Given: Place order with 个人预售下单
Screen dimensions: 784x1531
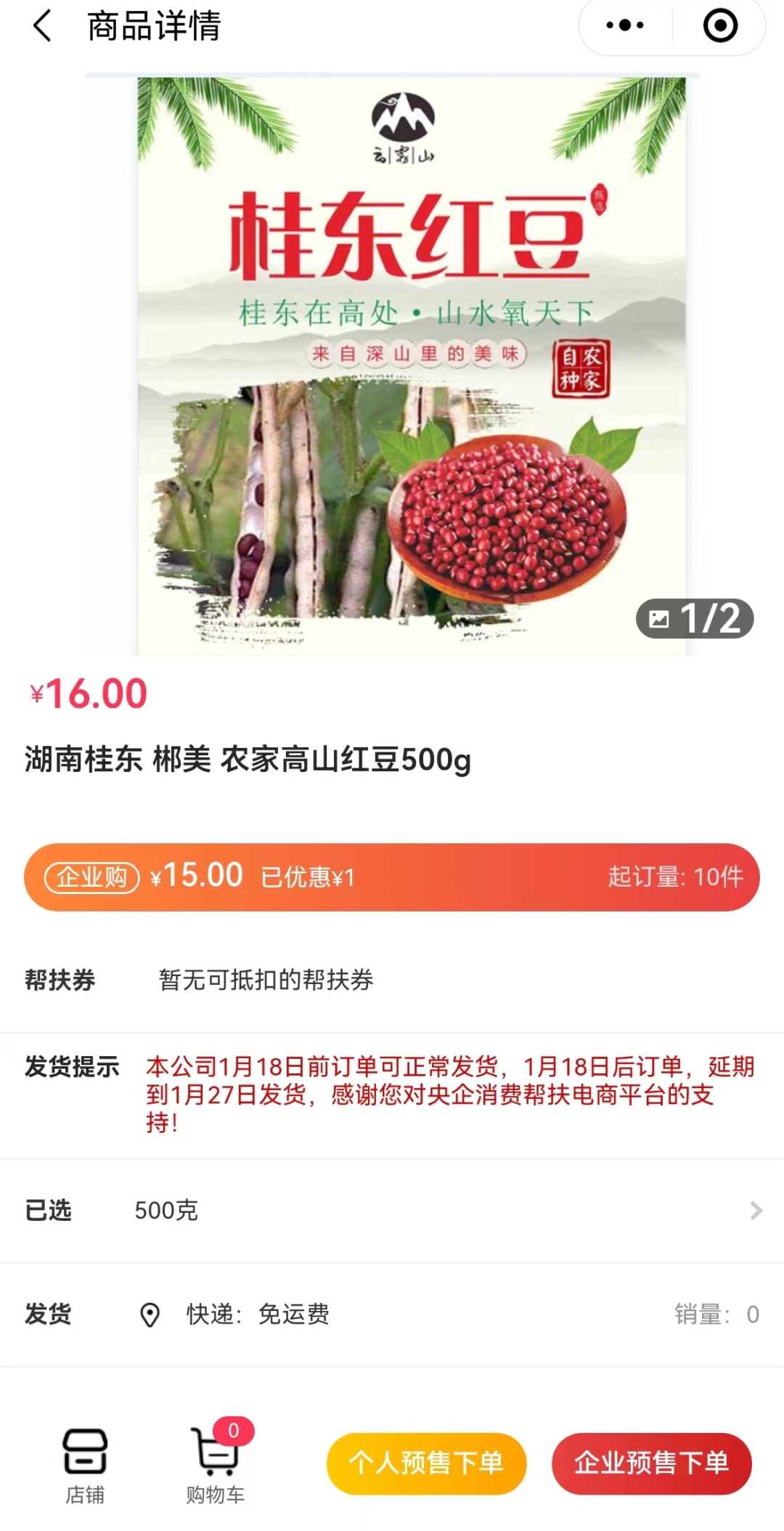Looking at the screenshot, I should tap(426, 1463).
